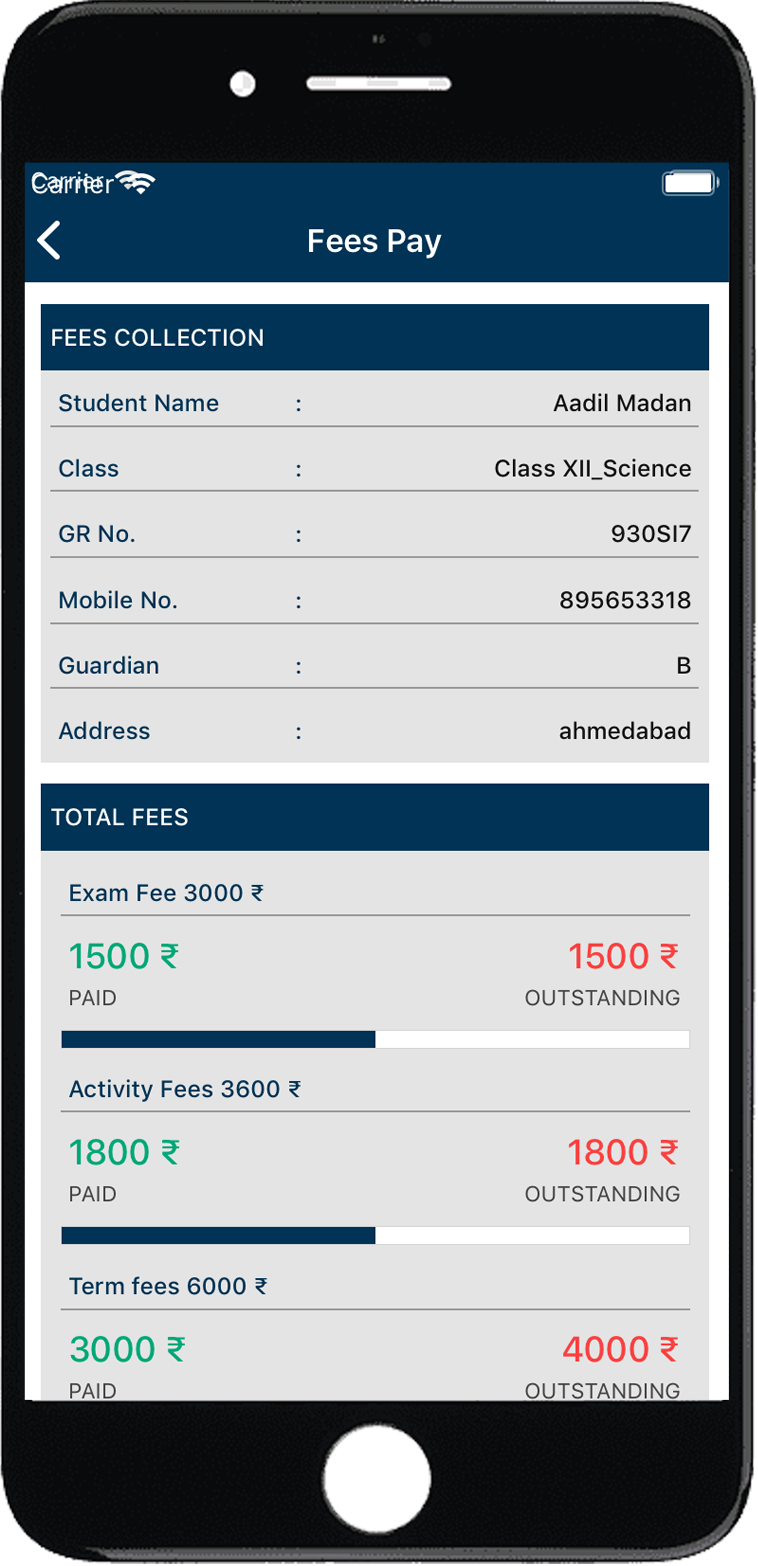Select the Mobile No. row 895653318
The width and height of the screenshot is (758, 1566).
tap(375, 599)
